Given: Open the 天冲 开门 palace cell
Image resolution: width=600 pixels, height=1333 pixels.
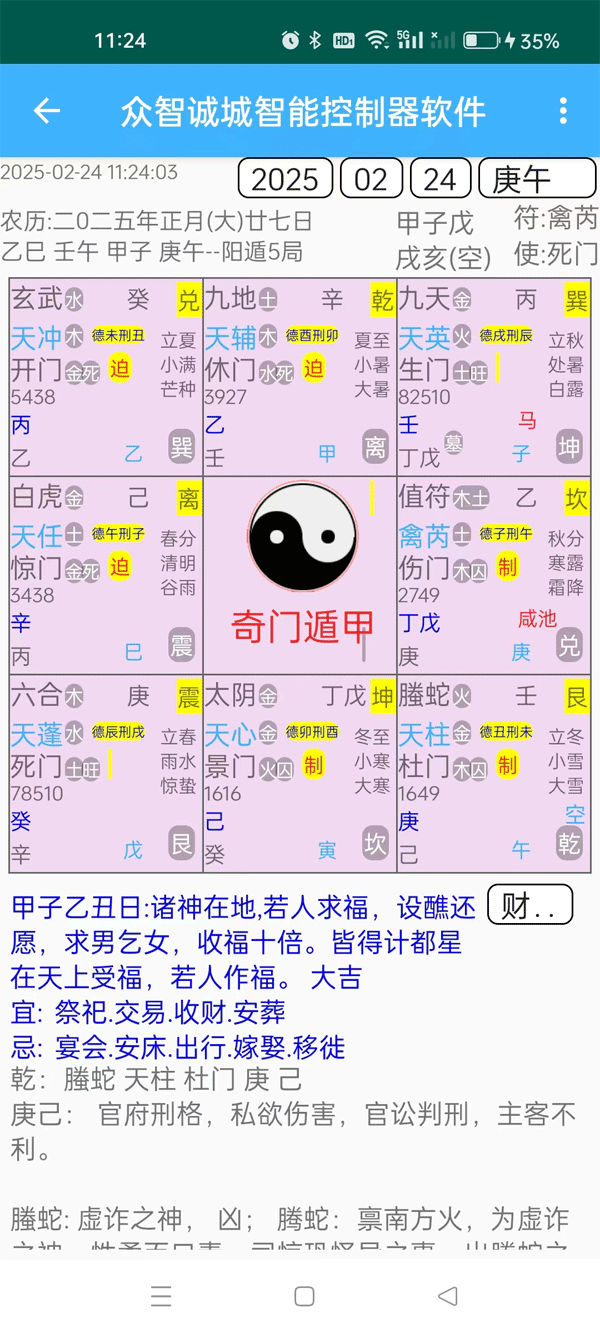Looking at the screenshot, I should click(x=106, y=378).
